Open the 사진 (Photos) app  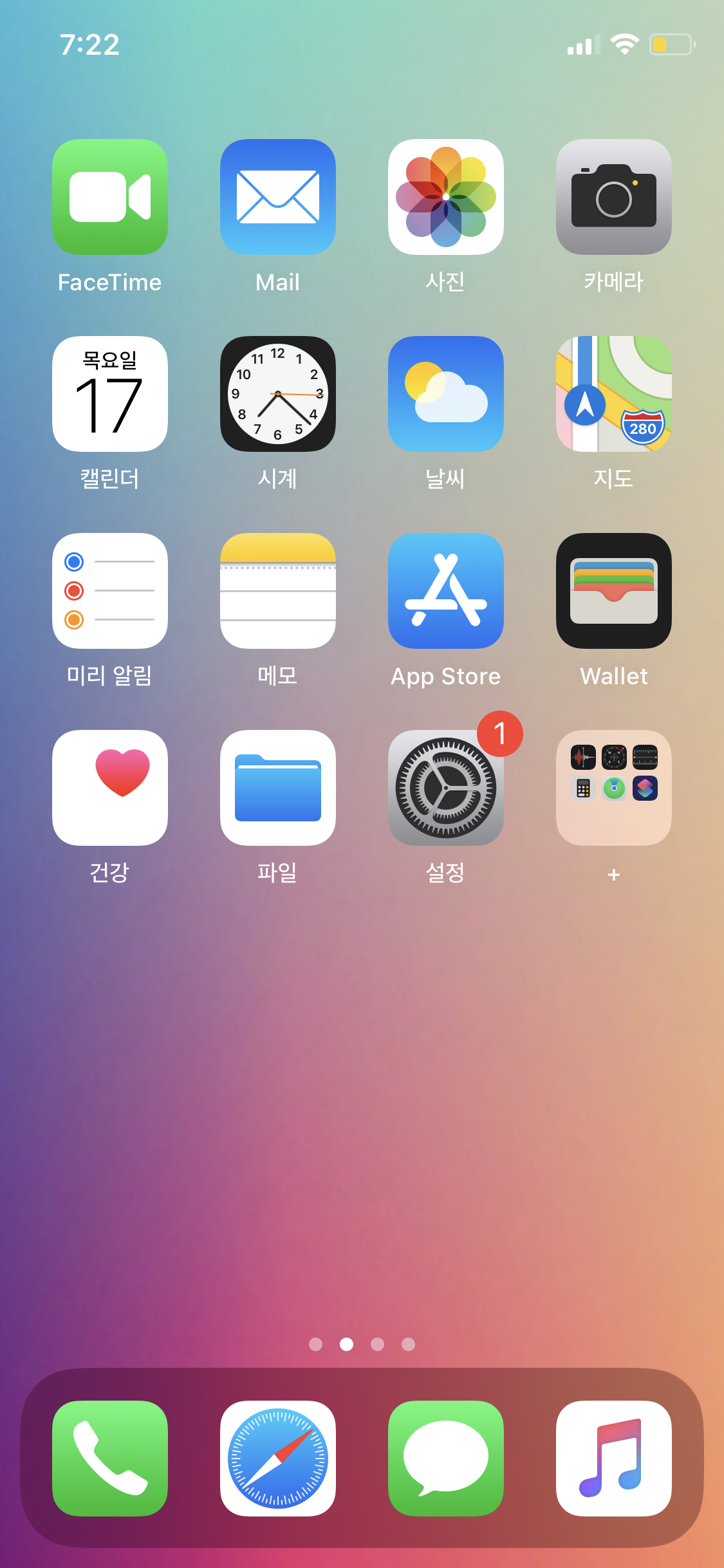[x=446, y=197]
